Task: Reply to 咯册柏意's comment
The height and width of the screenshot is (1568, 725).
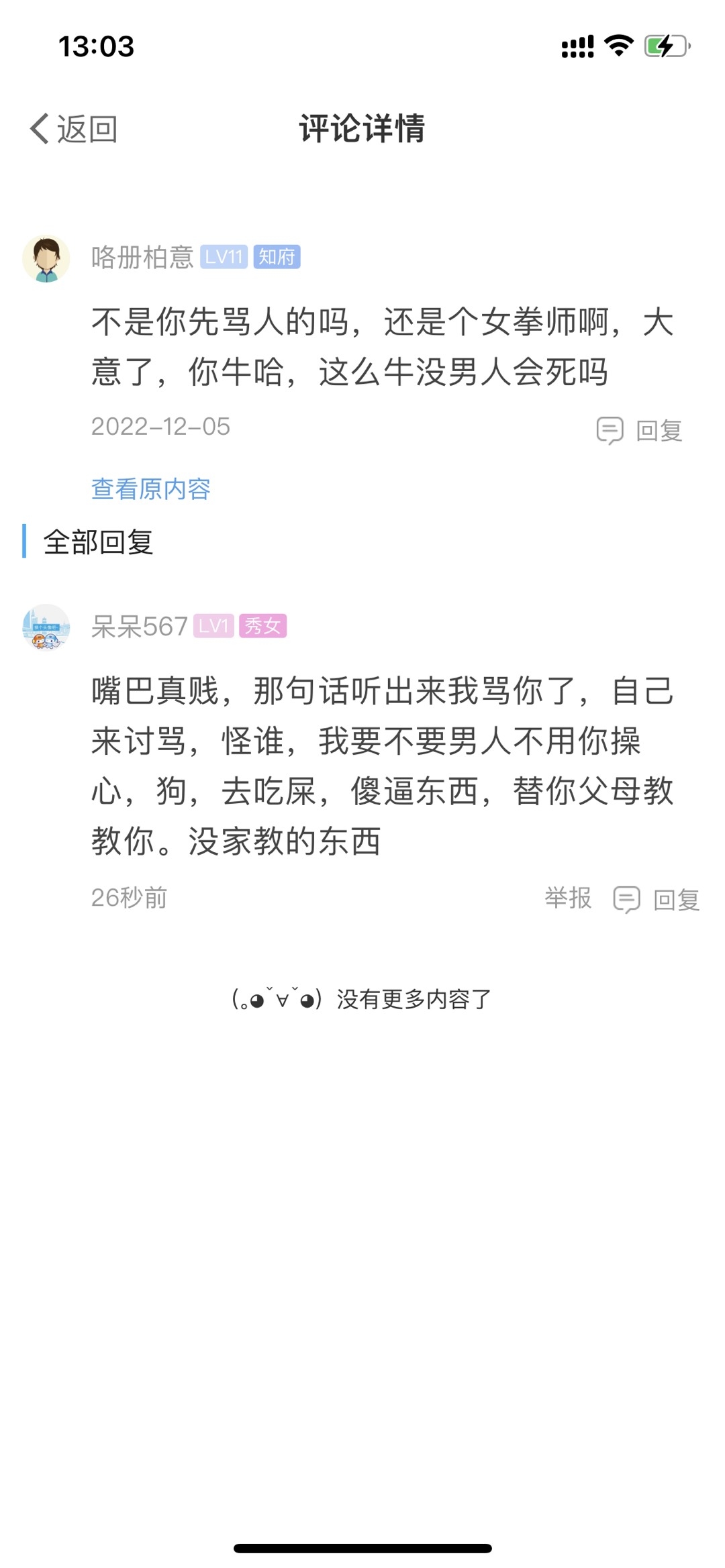Action: click(x=640, y=430)
